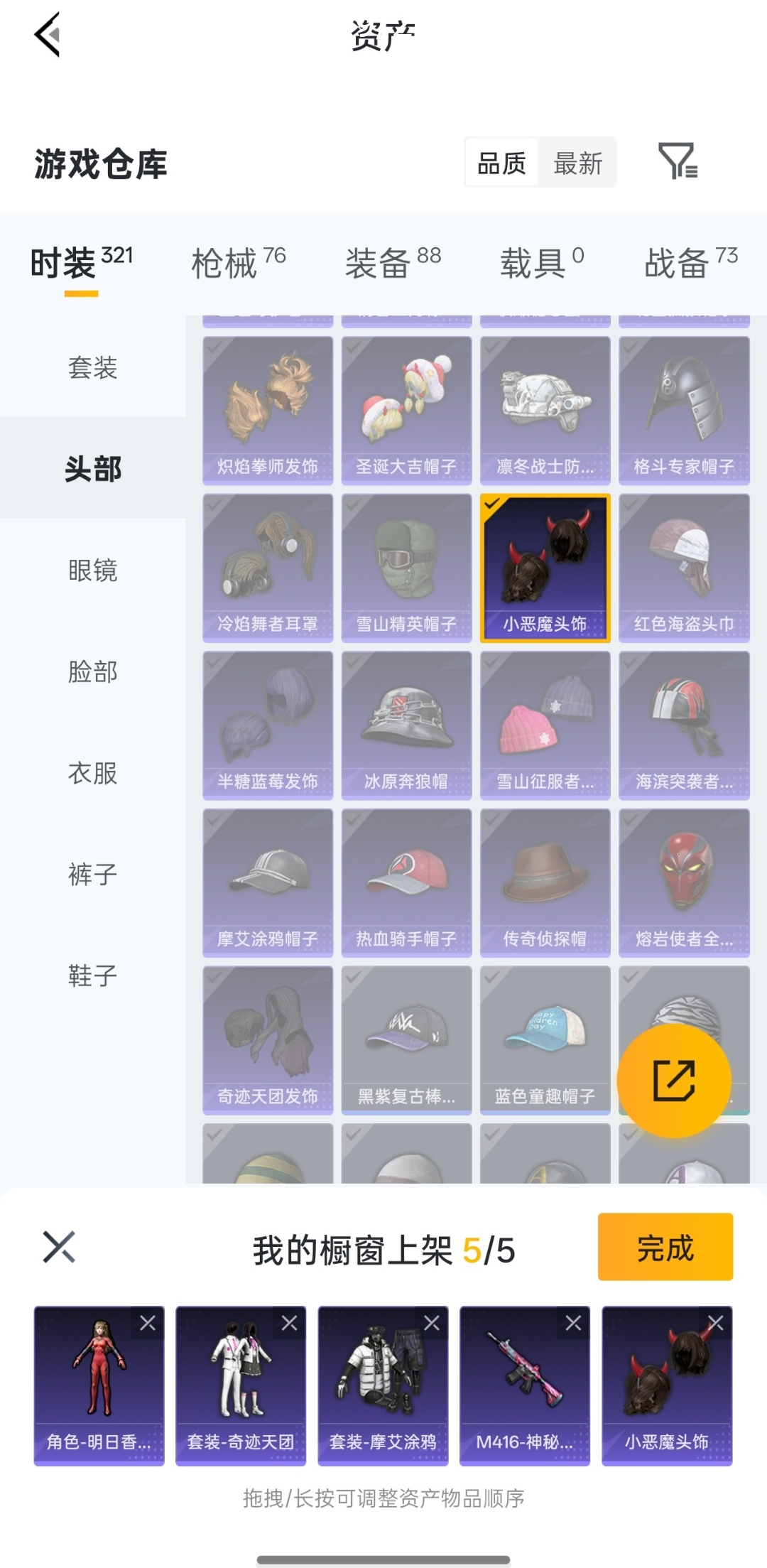The width and height of the screenshot is (767, 1568).
Task: Deselect the 小恶魔头饰 grid item
Action: (545, 568)
